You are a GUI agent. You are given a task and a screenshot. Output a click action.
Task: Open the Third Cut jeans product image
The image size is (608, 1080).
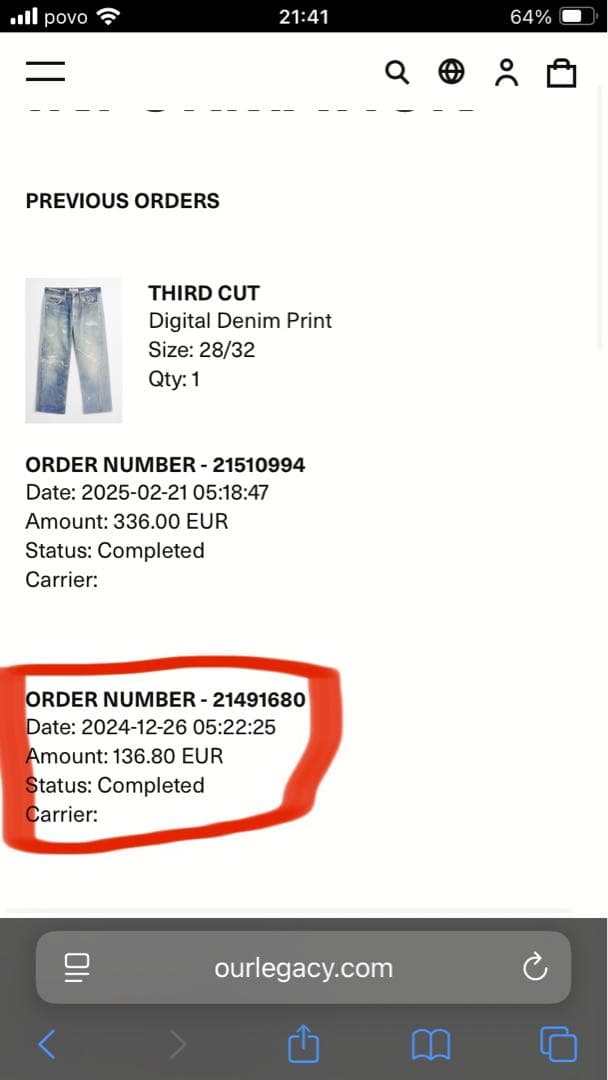pyautogui.click(x=74, y=350)
